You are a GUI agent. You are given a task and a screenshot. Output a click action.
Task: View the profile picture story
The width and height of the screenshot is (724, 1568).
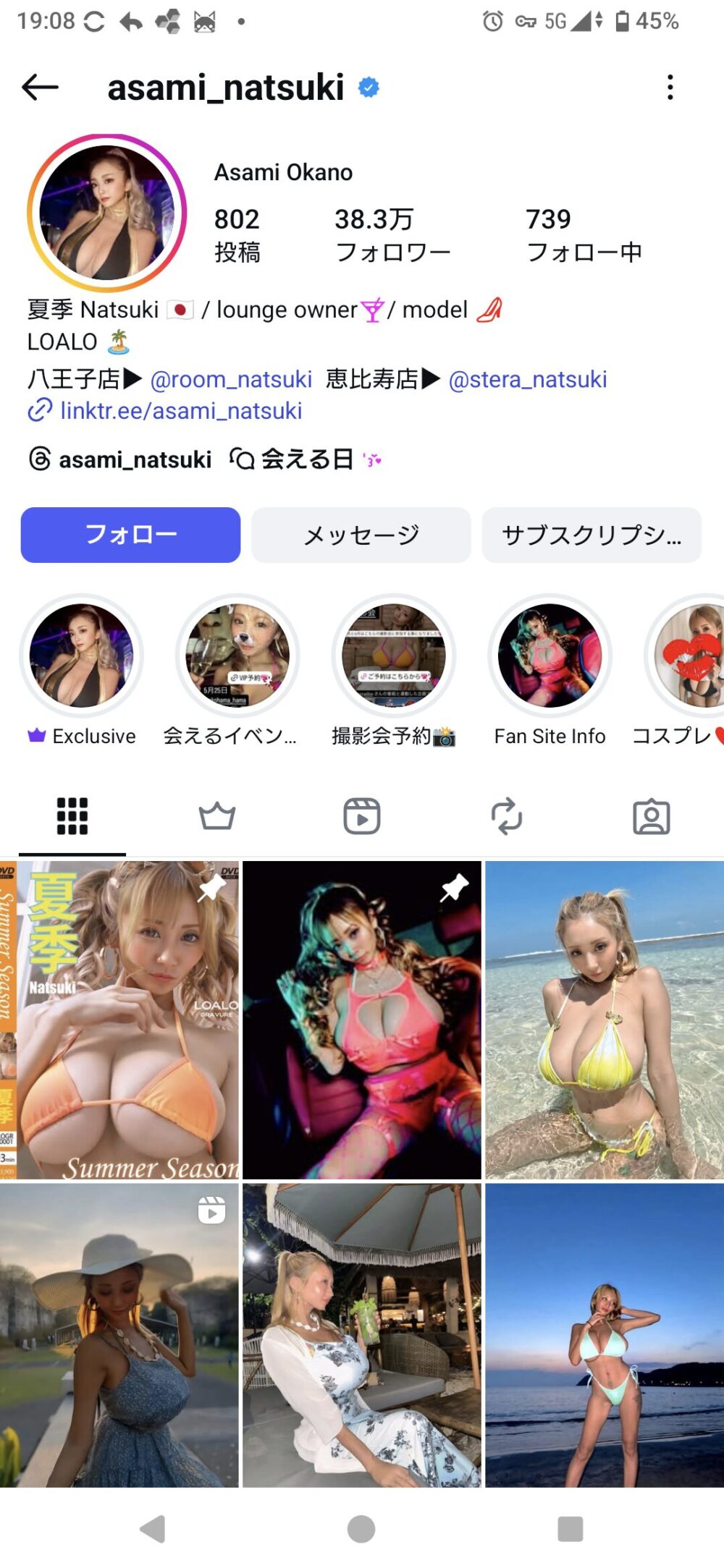point(107,213)
